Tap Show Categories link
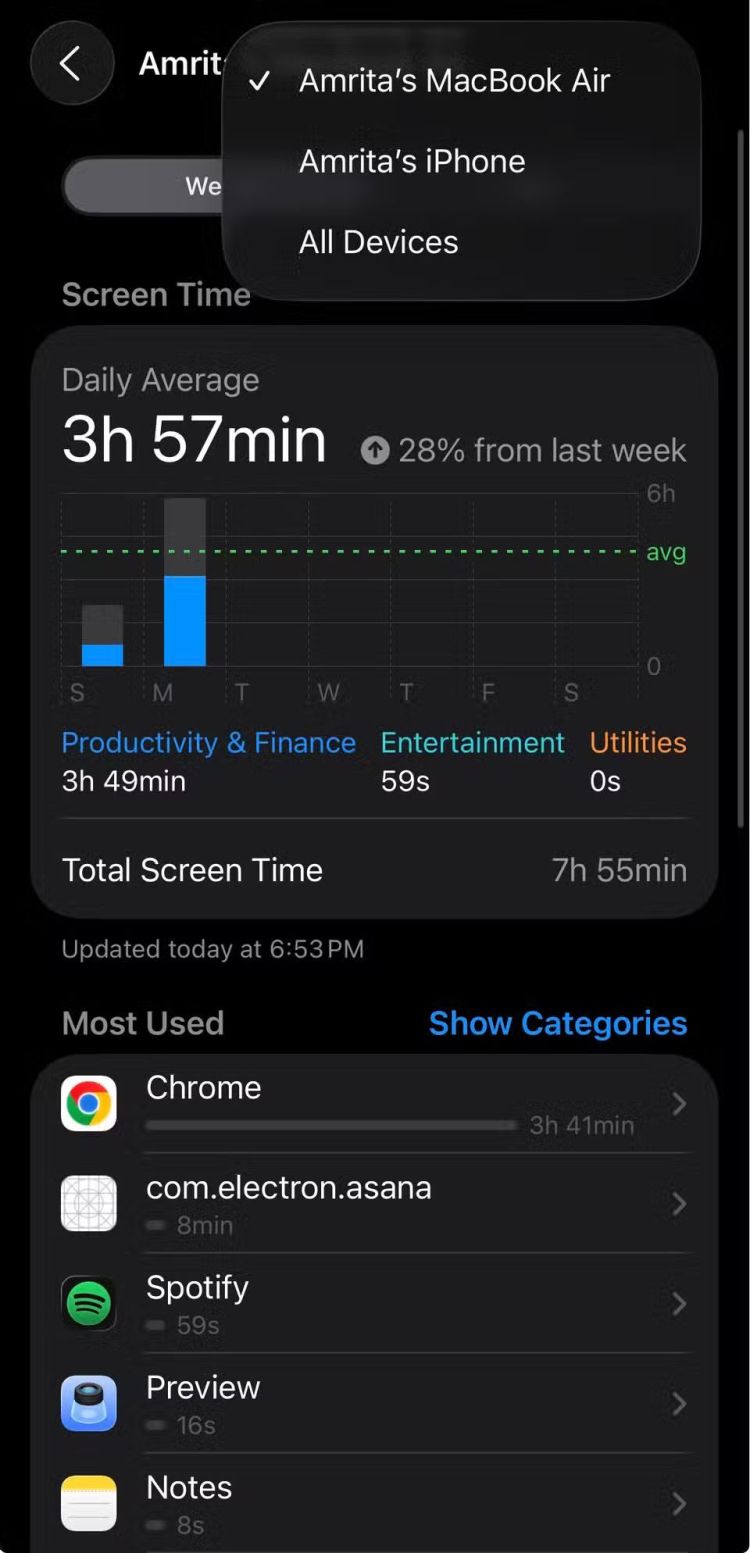 tap(557, 1023)
